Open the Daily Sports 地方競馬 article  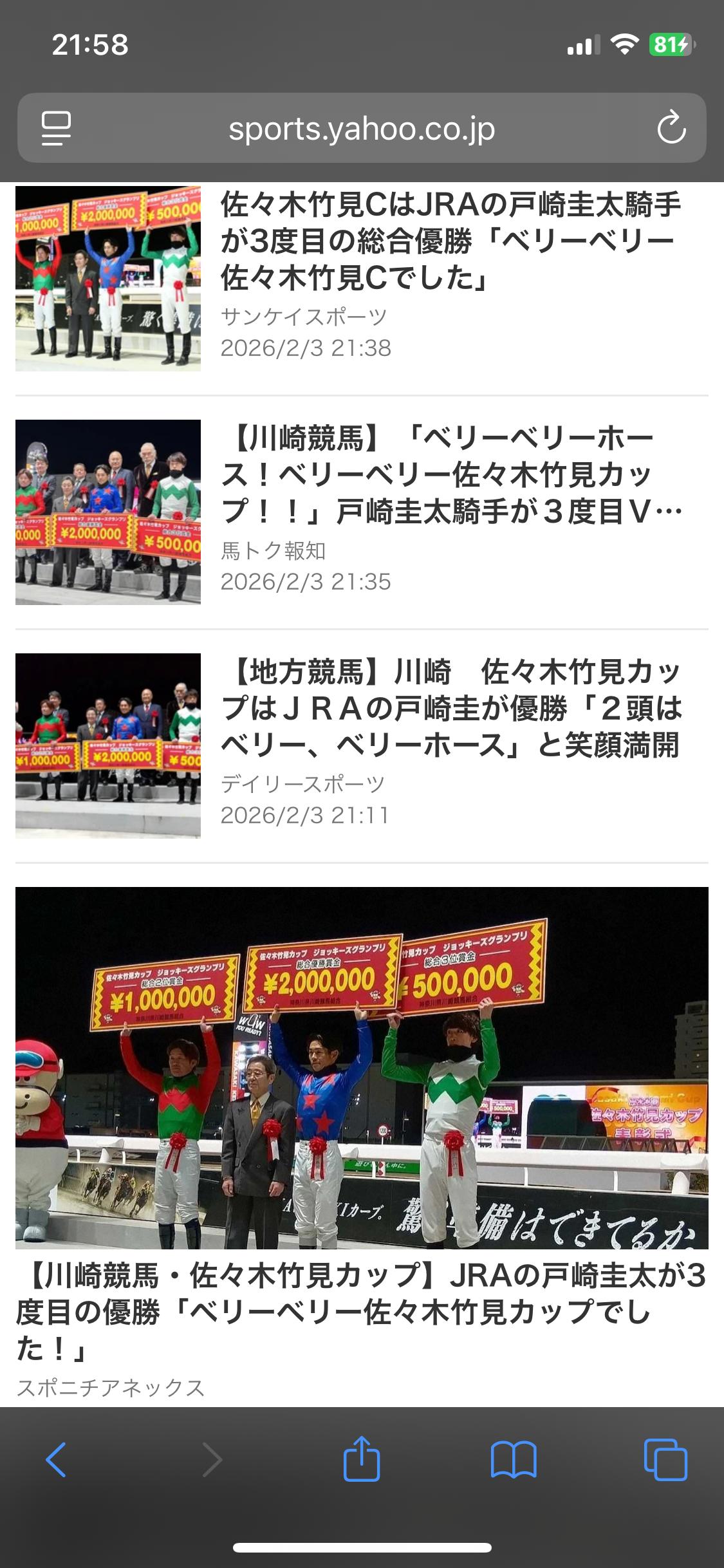[x=450, y=708]
